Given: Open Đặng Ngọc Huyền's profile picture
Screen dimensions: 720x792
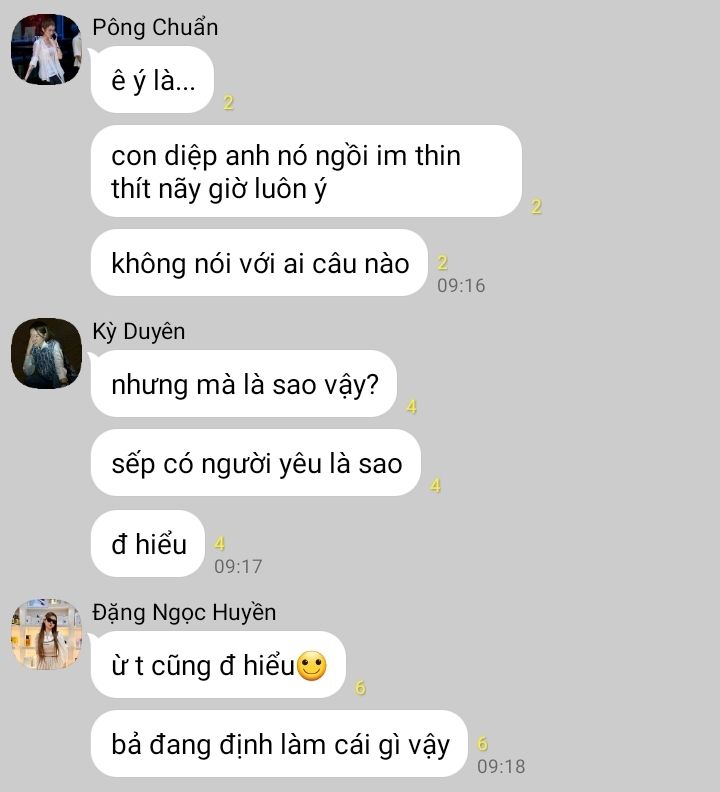Looking at the screenshot, I should coord(46,634).
